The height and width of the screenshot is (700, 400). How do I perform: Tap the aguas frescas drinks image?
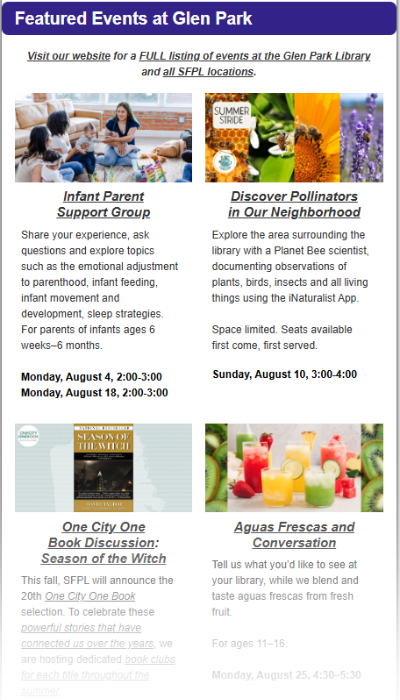(x=294, y=467)
